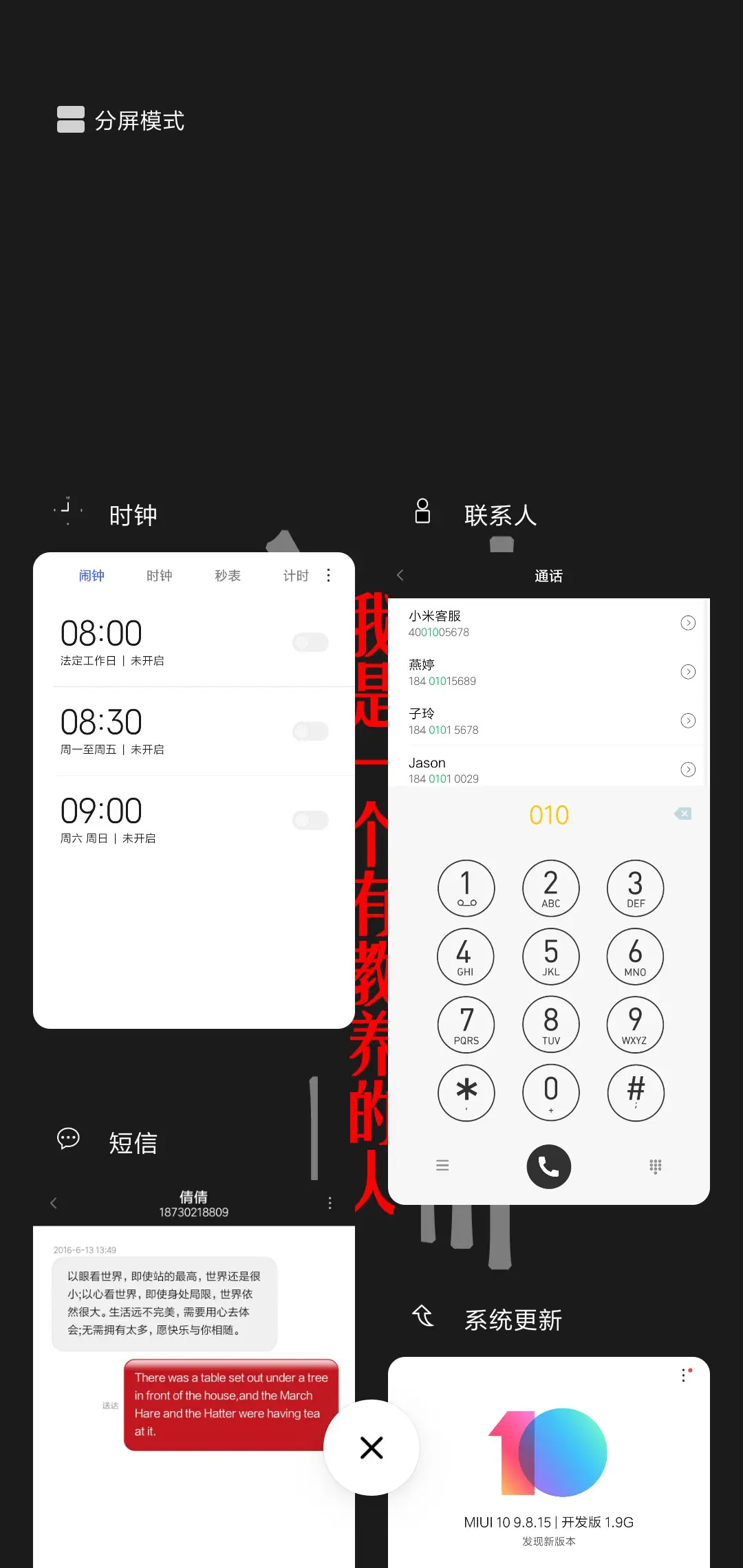The width and height of the screenshot is (743, 1568).
Task: Enable the 09:00 weekend alarm
Action: (310, 820)
